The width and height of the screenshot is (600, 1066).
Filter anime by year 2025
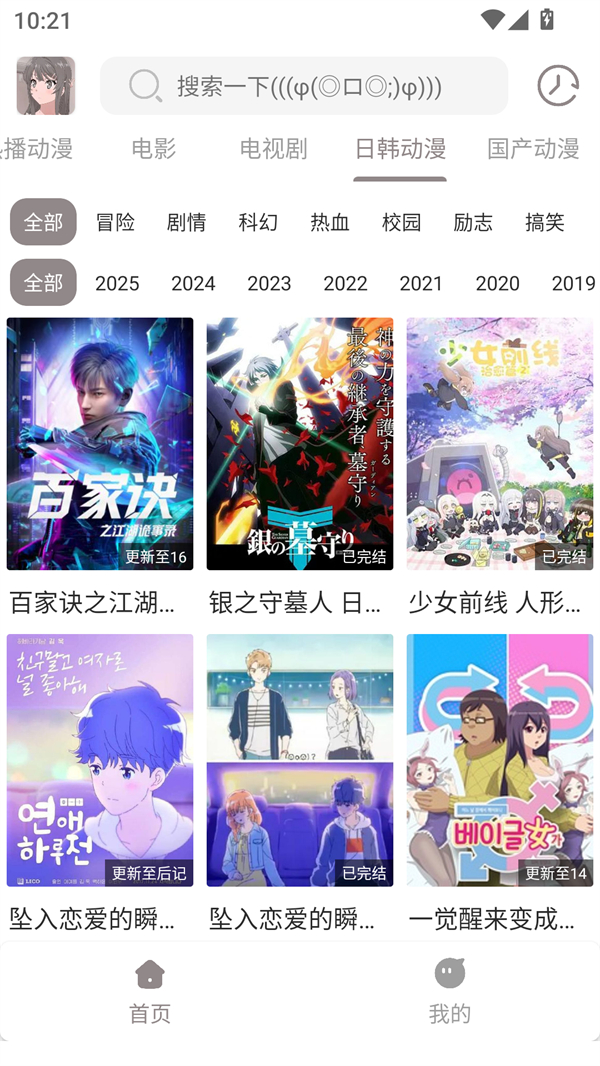point(117,283)
